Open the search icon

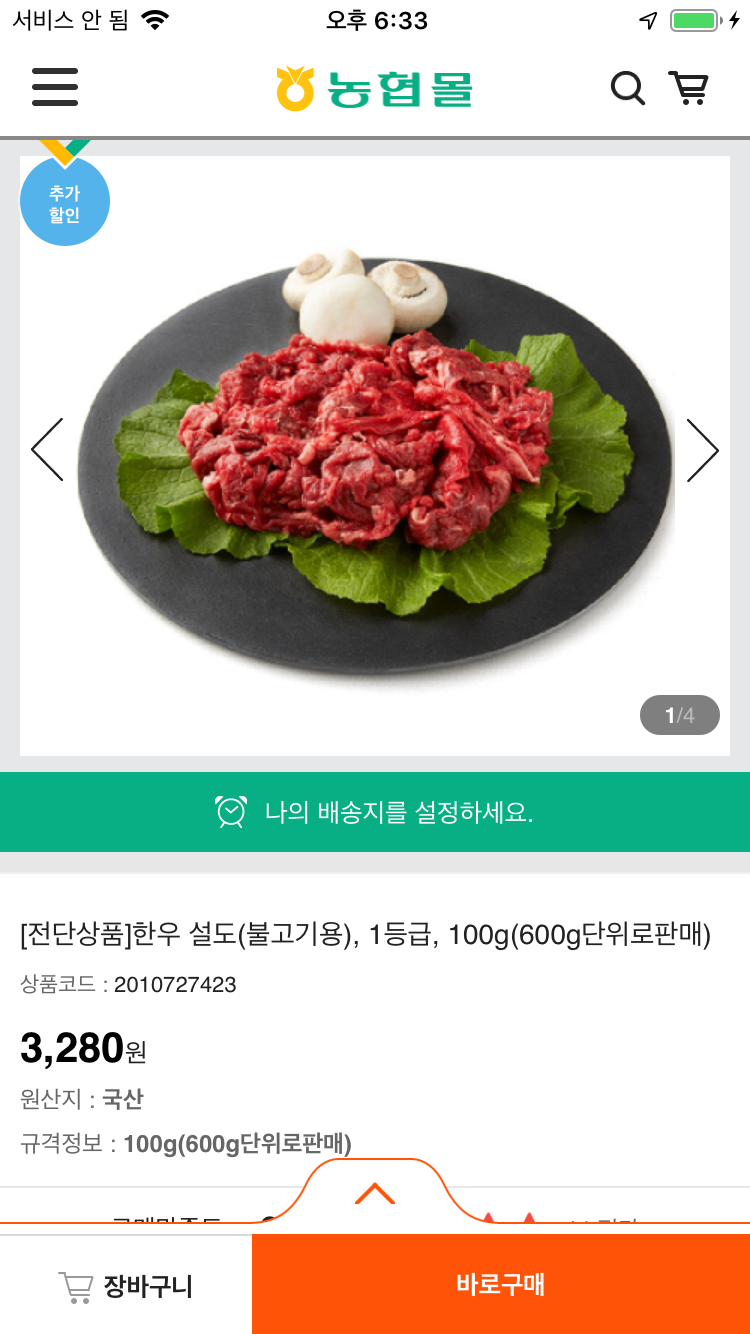click(x=627, y=89)
